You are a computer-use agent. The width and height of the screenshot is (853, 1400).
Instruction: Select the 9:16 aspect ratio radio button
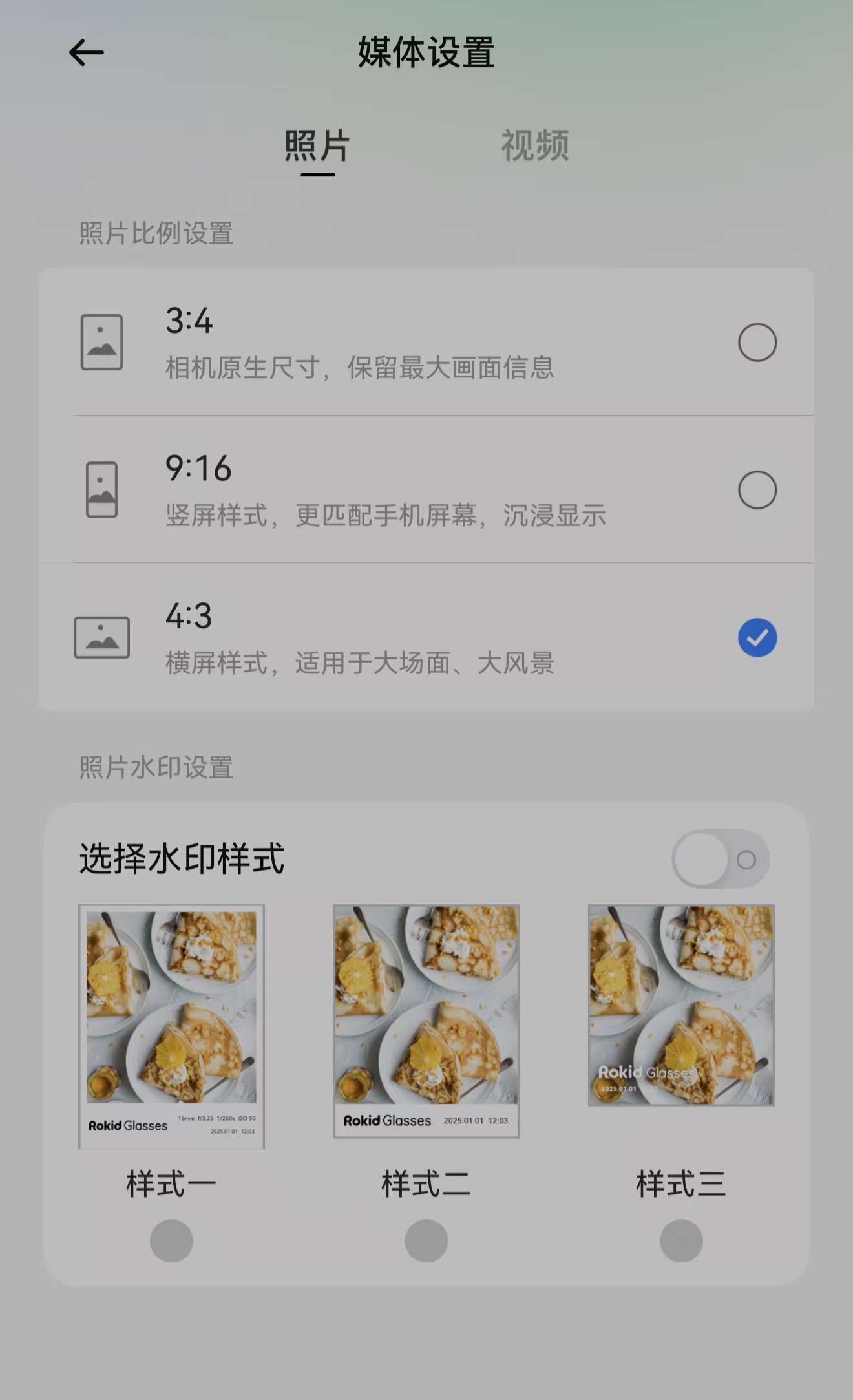(757, 490)
